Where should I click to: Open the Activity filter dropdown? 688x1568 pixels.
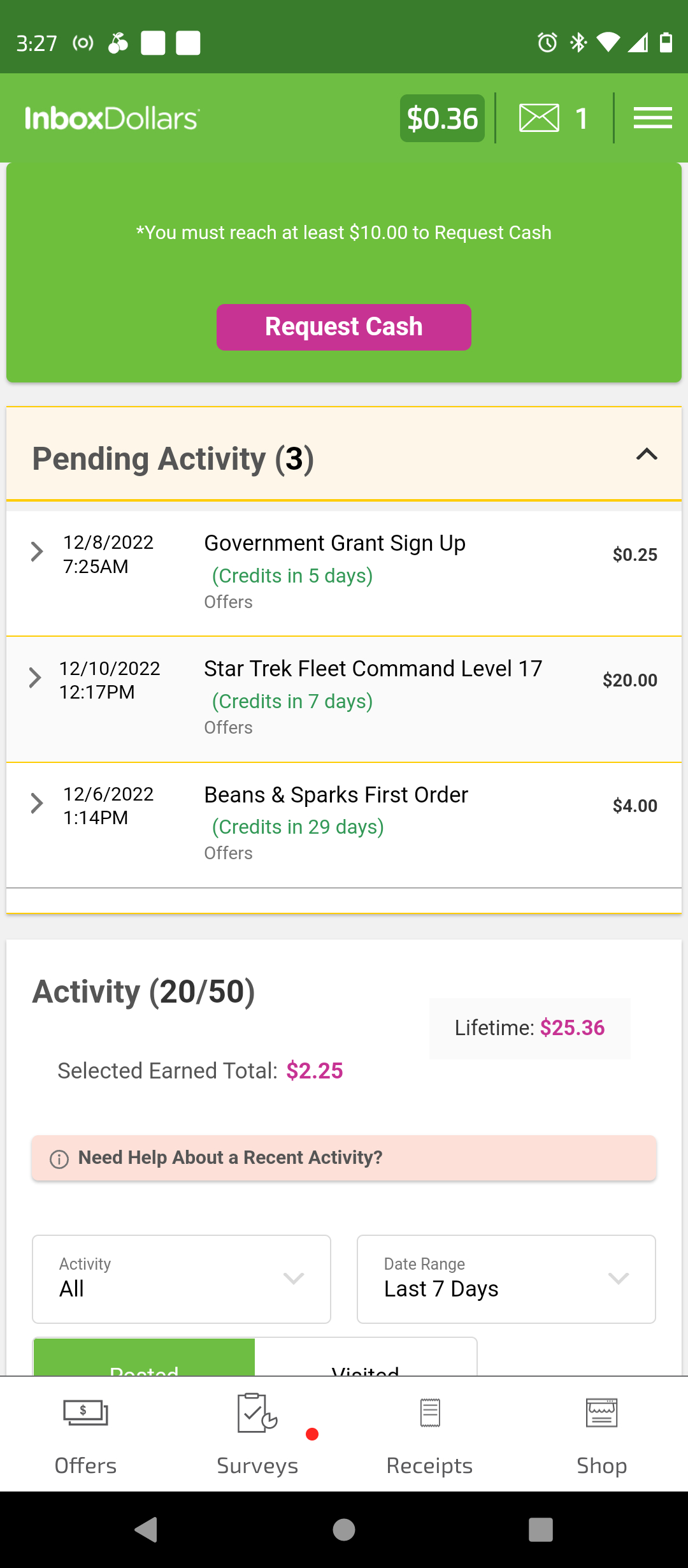[181, 1279]
